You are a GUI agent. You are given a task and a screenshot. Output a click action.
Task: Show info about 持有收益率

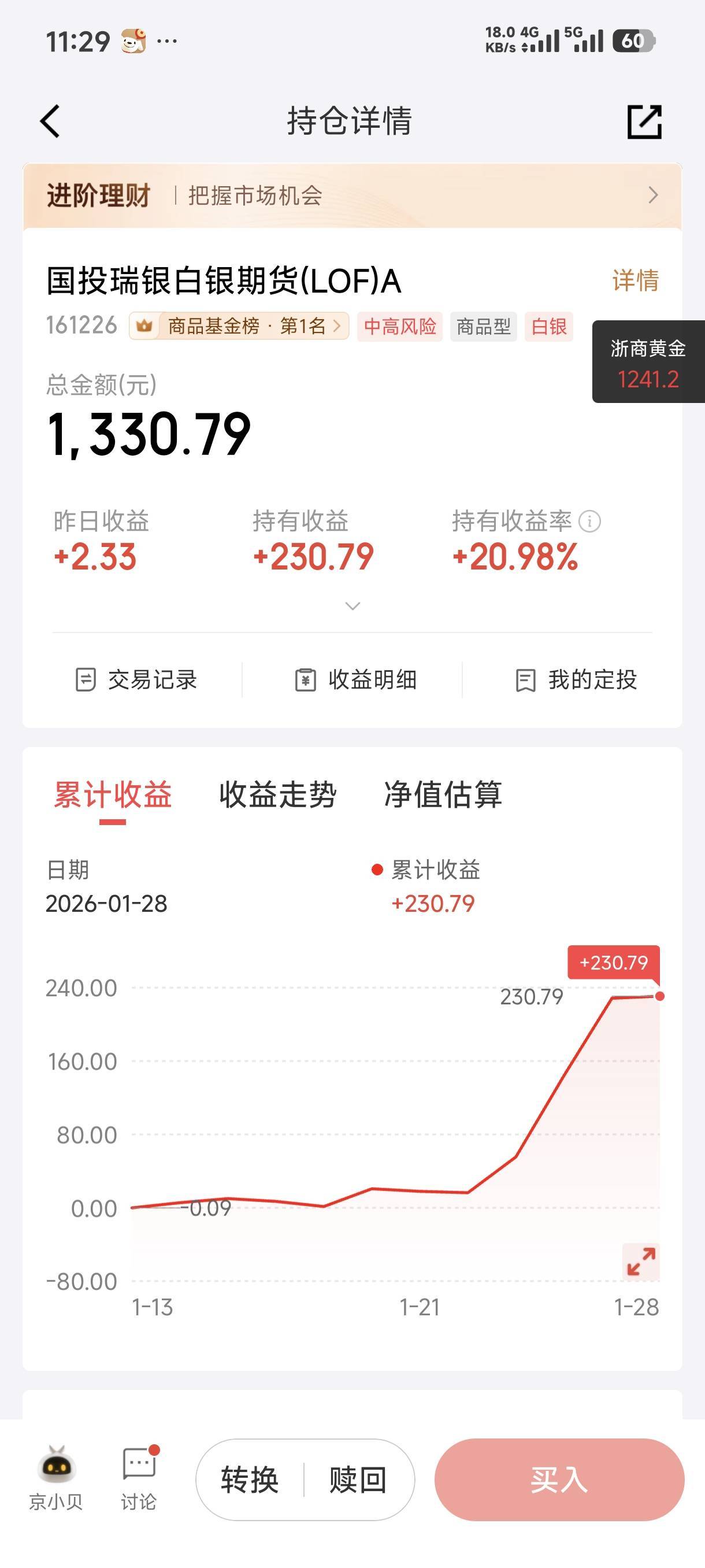[x=589, y=522]
